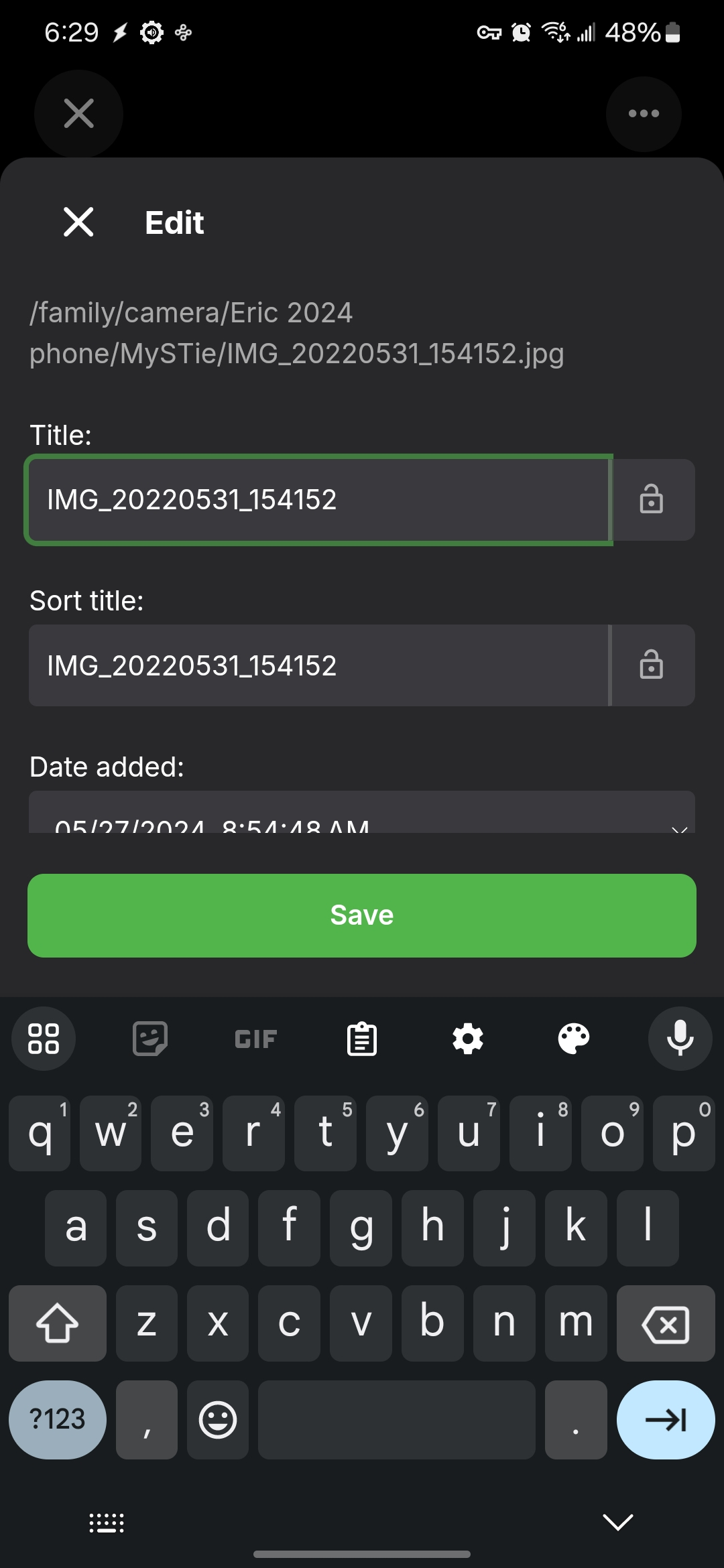724x1568 pixels.
Task: Hide the keyboard with the down chevron
Action: (x=617, y=1522)
